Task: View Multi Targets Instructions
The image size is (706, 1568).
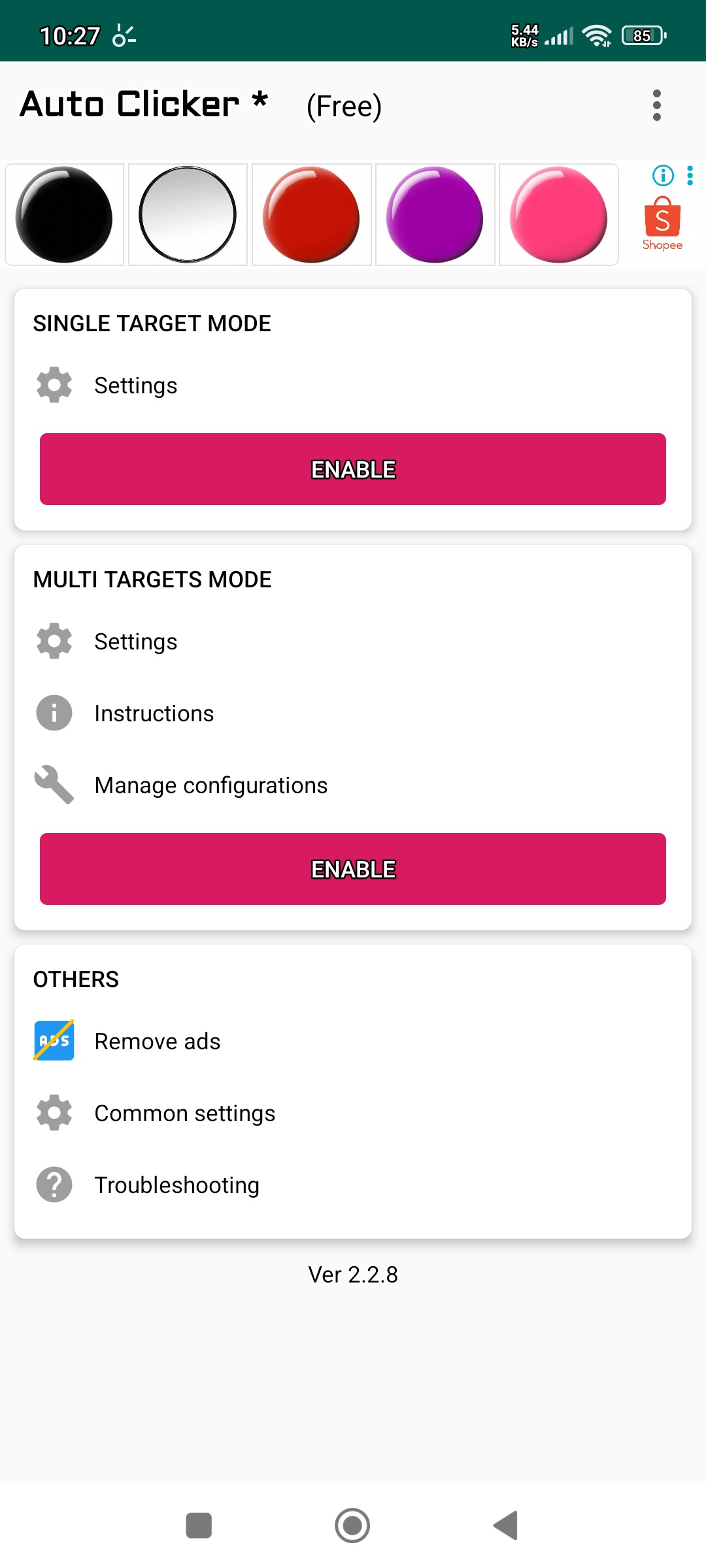Action: [x=353, y=713]
